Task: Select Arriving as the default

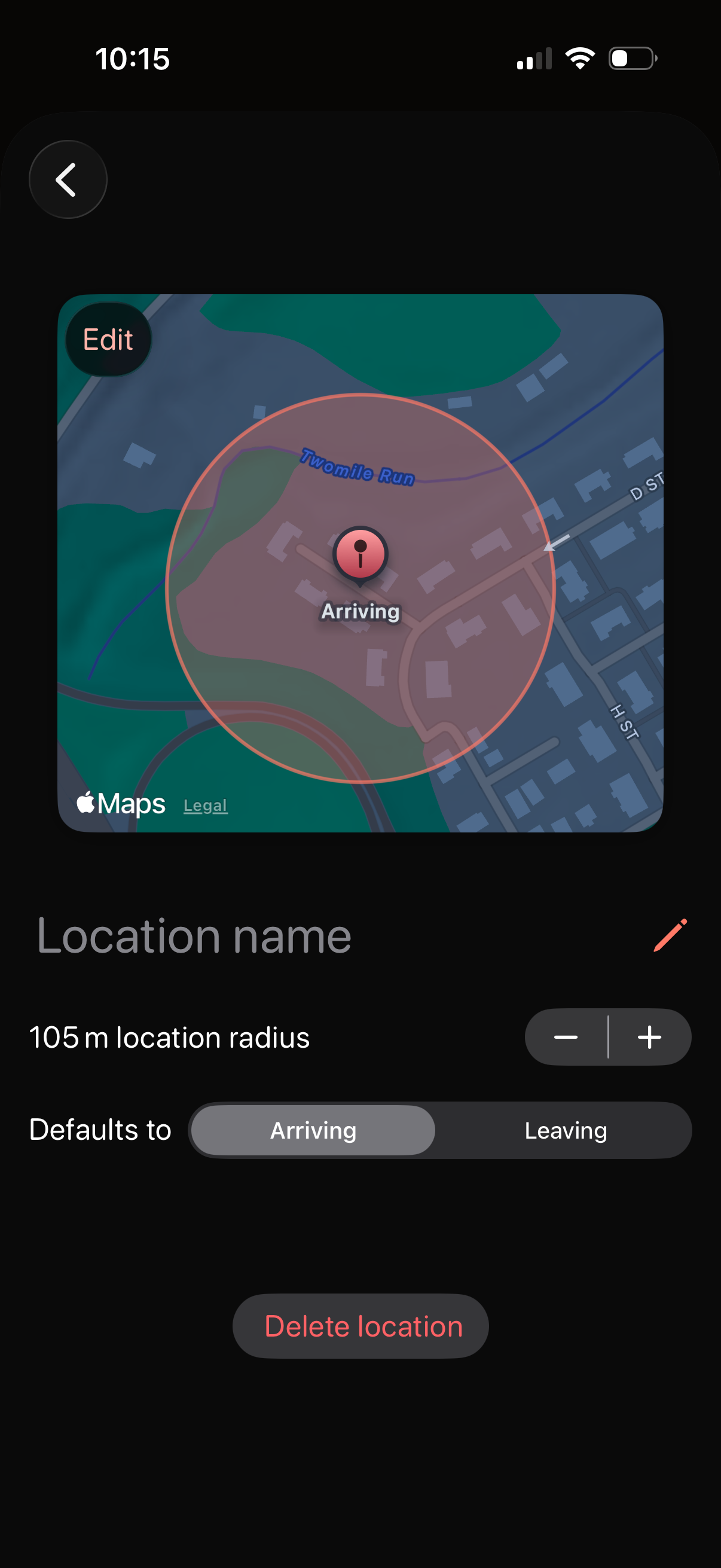Action: (x=312, y=1130)
